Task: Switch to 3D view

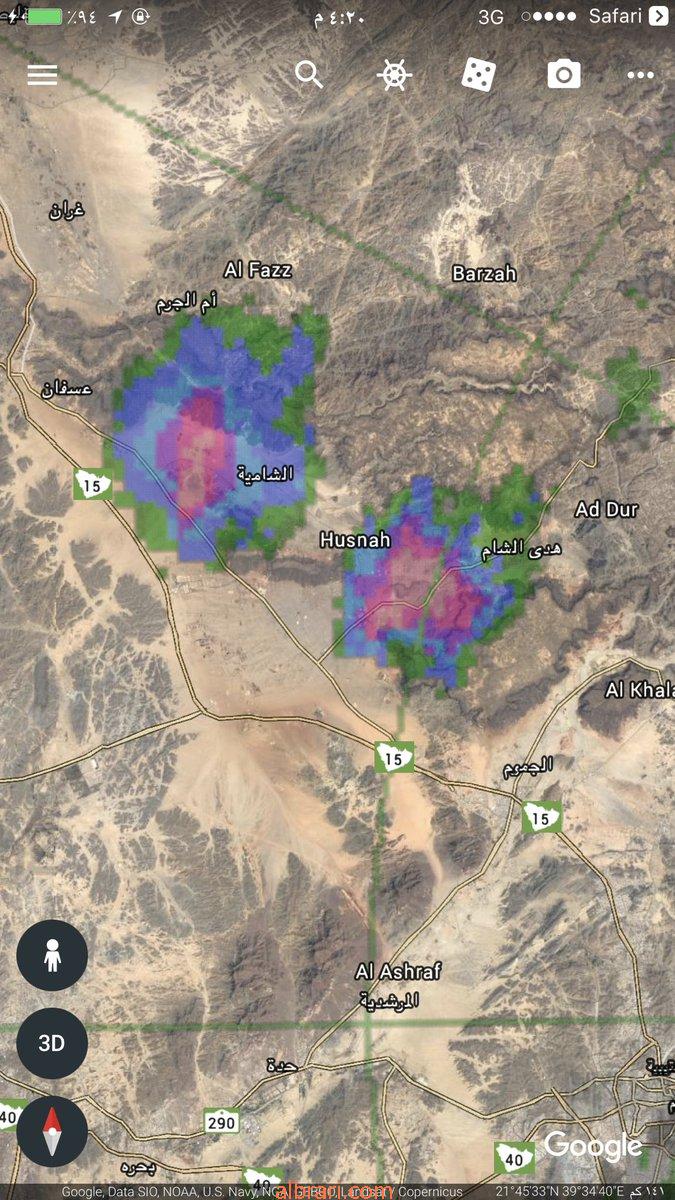Action: pos(52,1044)
